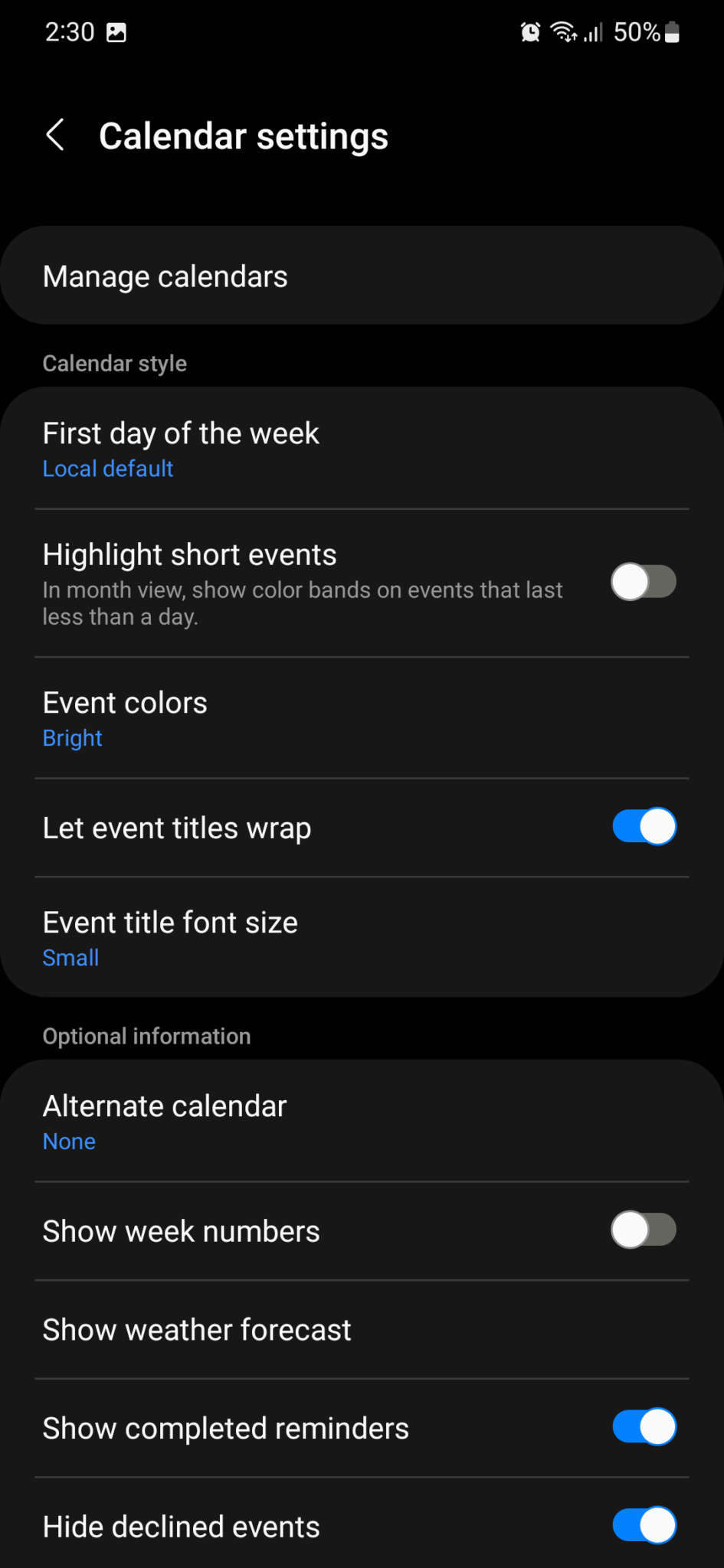The image size is (724, 1568).
Task: Tap the 2:30 clock display
Action: point(70,31)
